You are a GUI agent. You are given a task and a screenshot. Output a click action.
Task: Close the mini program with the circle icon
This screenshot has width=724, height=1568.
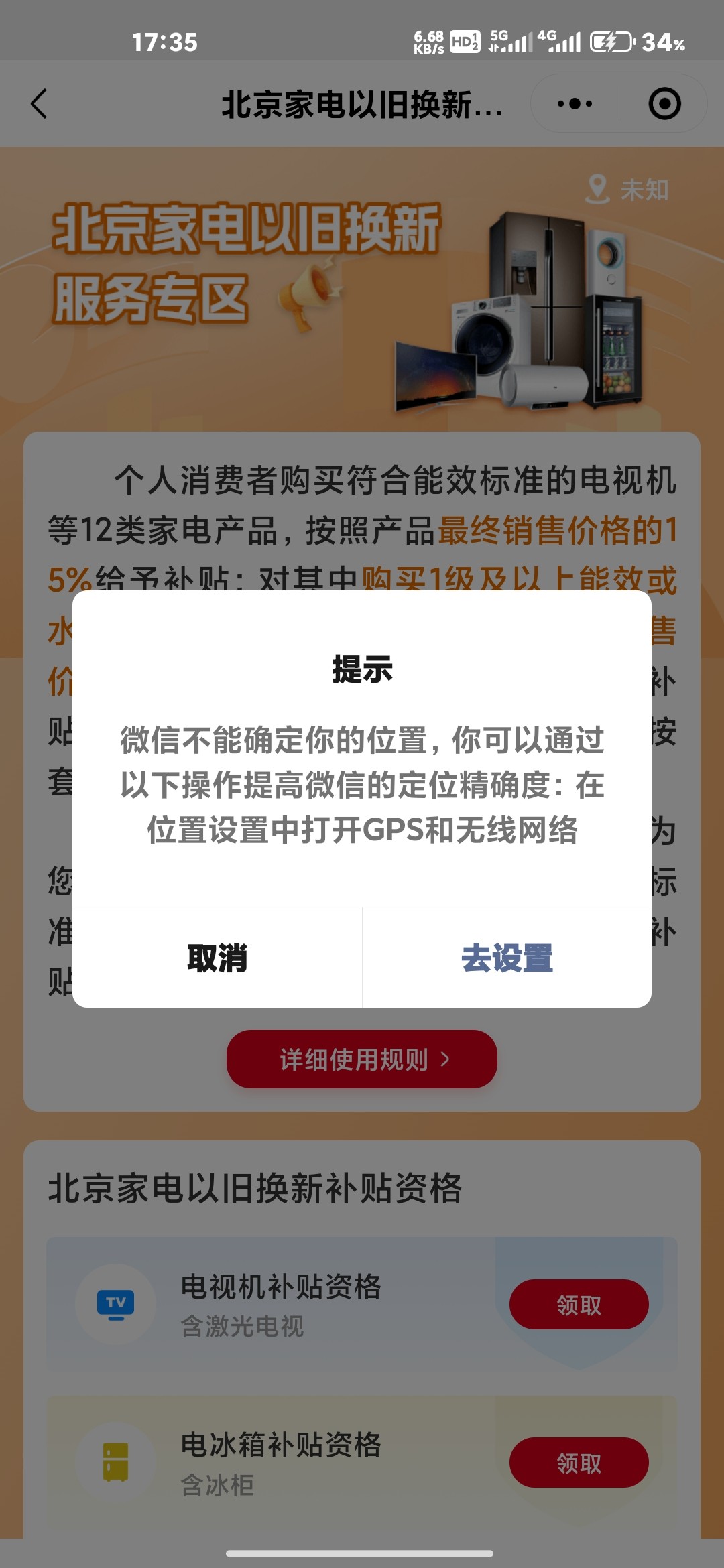[664, 104]
